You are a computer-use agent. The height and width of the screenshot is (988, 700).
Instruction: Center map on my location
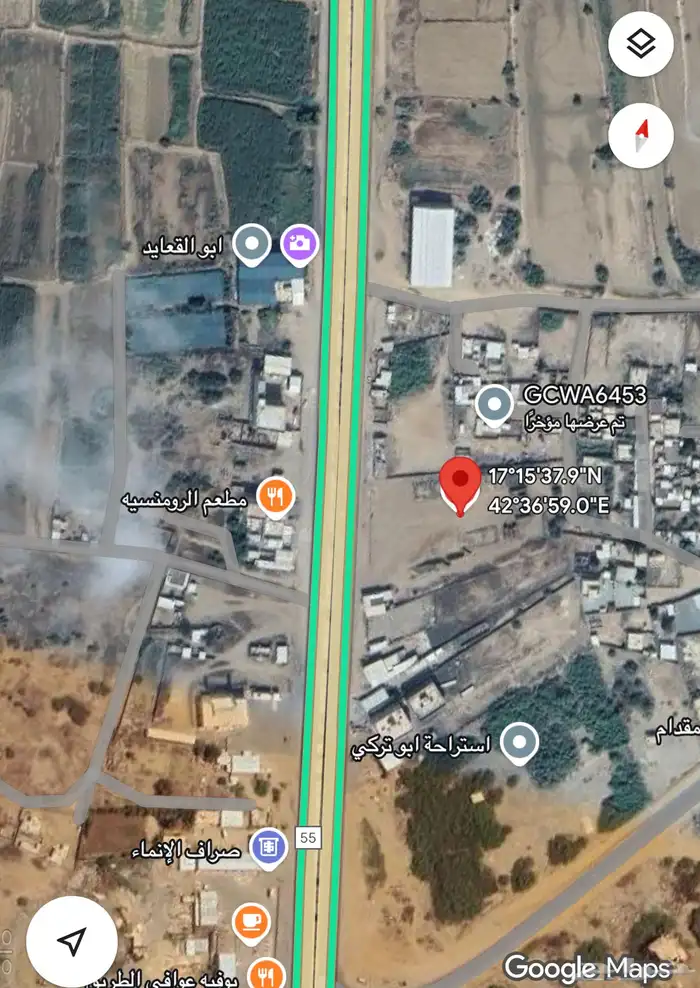(x=72, y=939)
